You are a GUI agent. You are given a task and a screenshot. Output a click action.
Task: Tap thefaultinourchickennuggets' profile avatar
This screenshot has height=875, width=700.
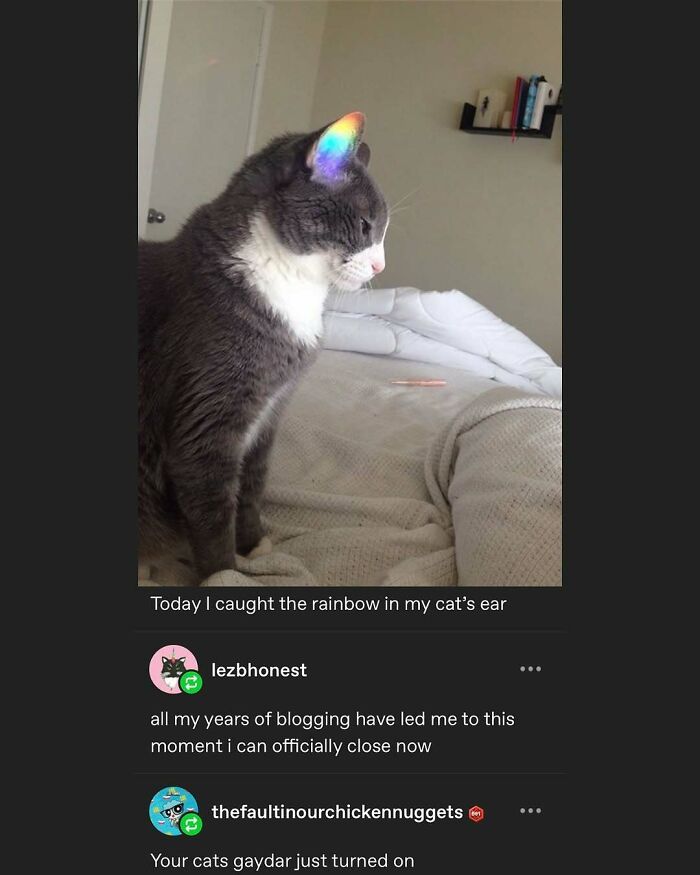(x=174, y=811)
